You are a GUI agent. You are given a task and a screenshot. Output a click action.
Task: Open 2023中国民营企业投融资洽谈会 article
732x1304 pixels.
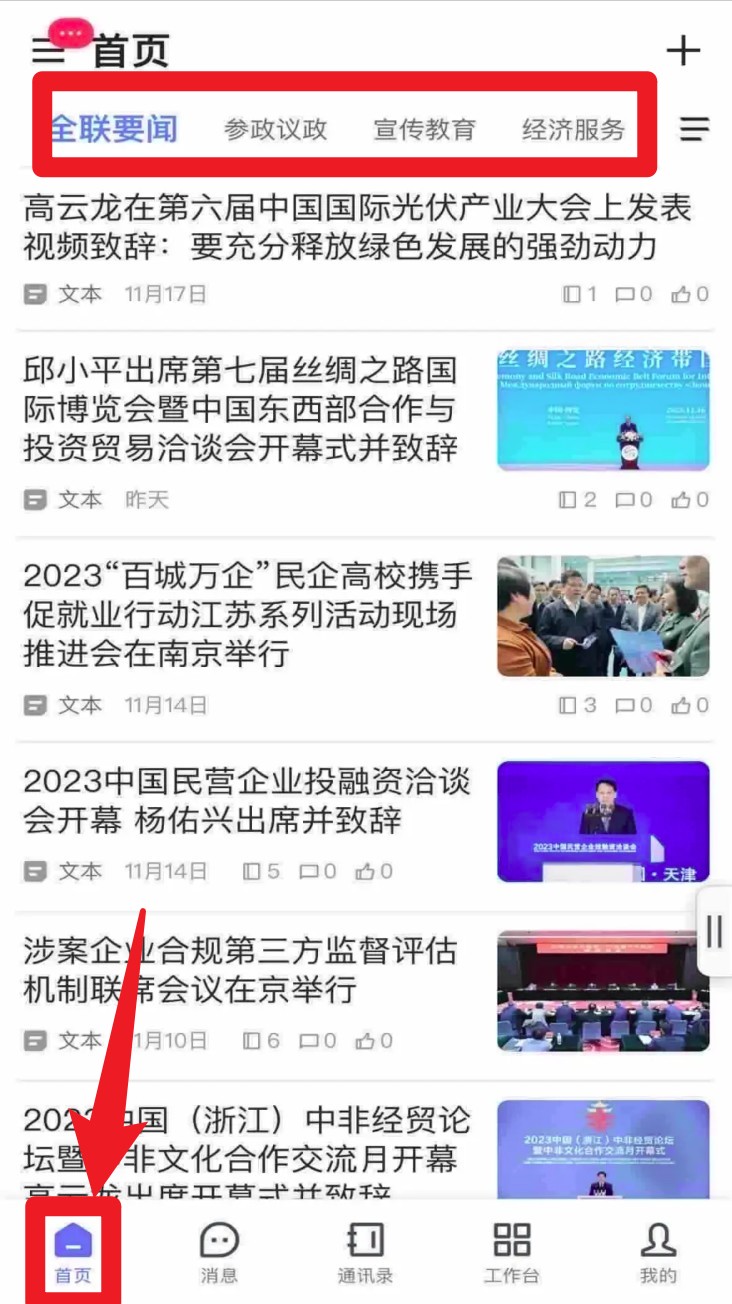[247, 800]
